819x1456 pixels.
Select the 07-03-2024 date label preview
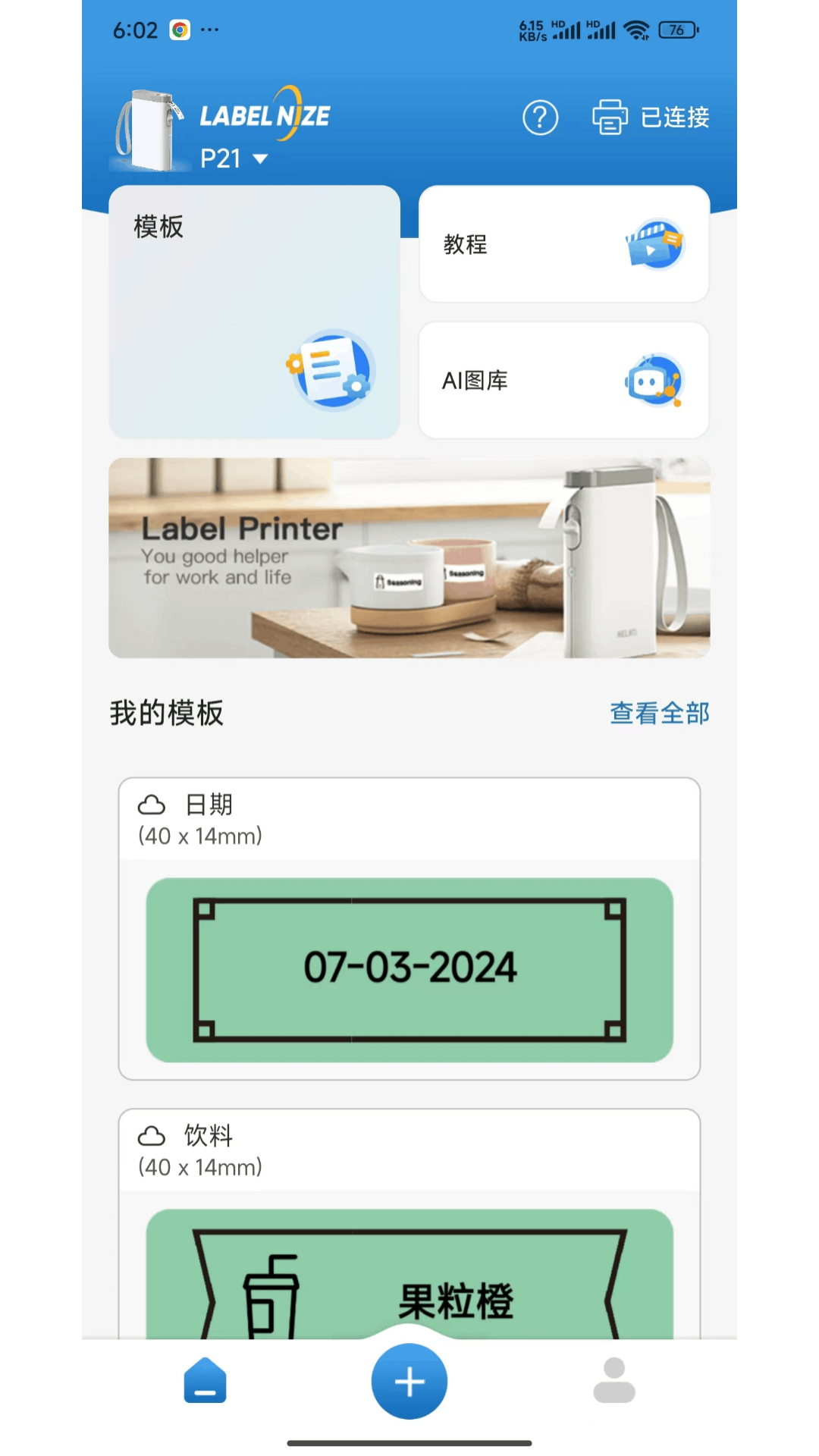coord(409,968)
